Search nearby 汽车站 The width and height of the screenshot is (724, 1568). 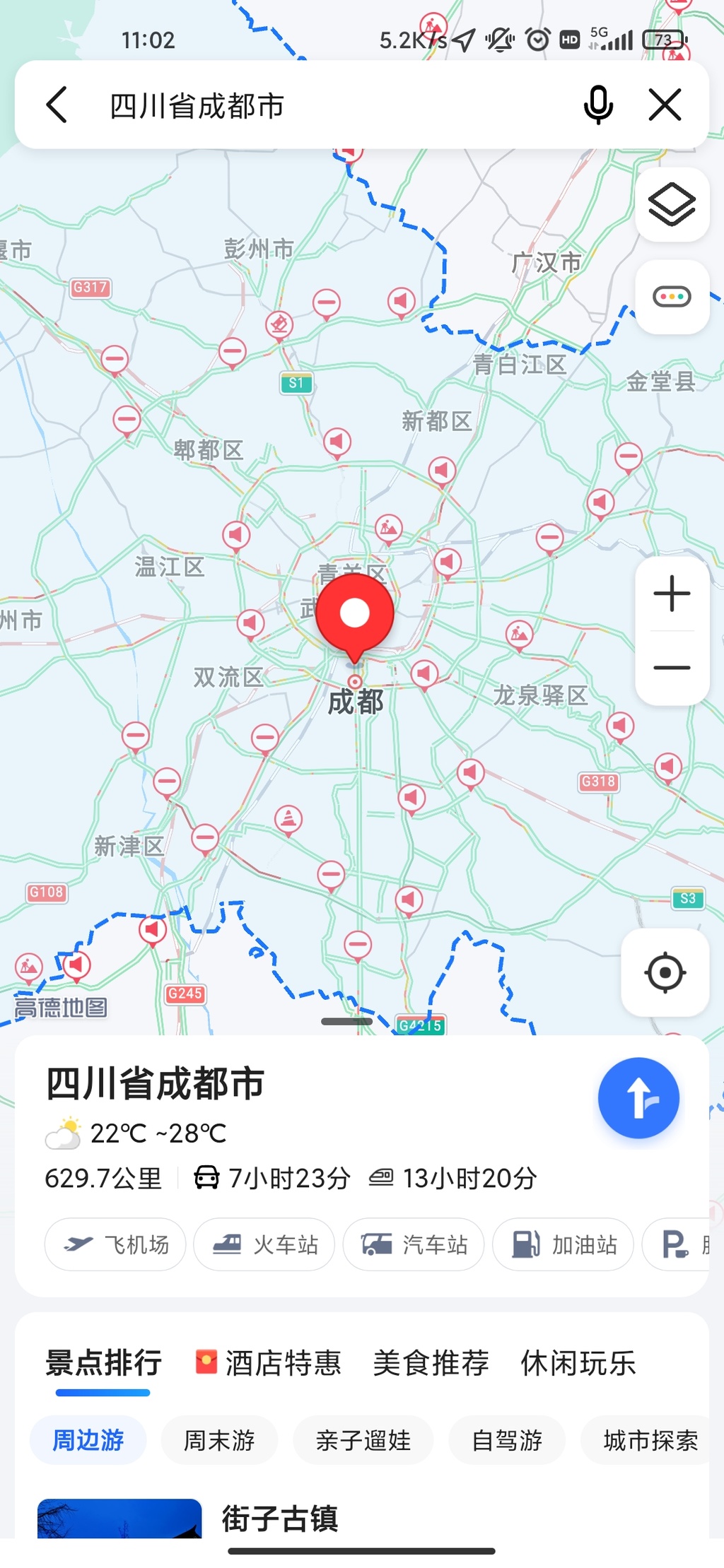click(414, 1244)
